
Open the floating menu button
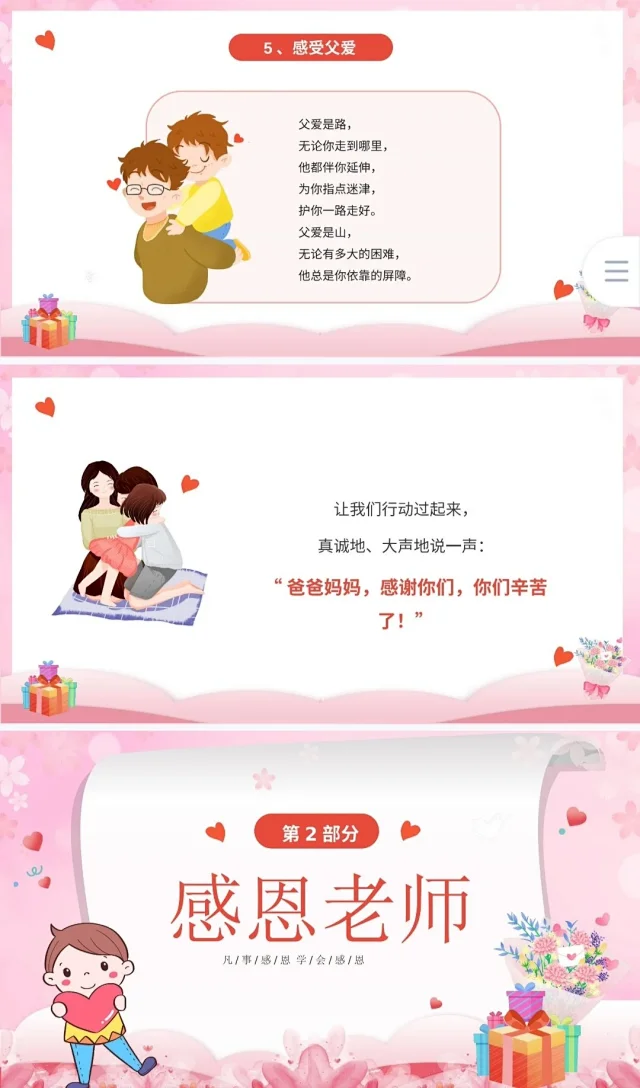tap(616, 271)
